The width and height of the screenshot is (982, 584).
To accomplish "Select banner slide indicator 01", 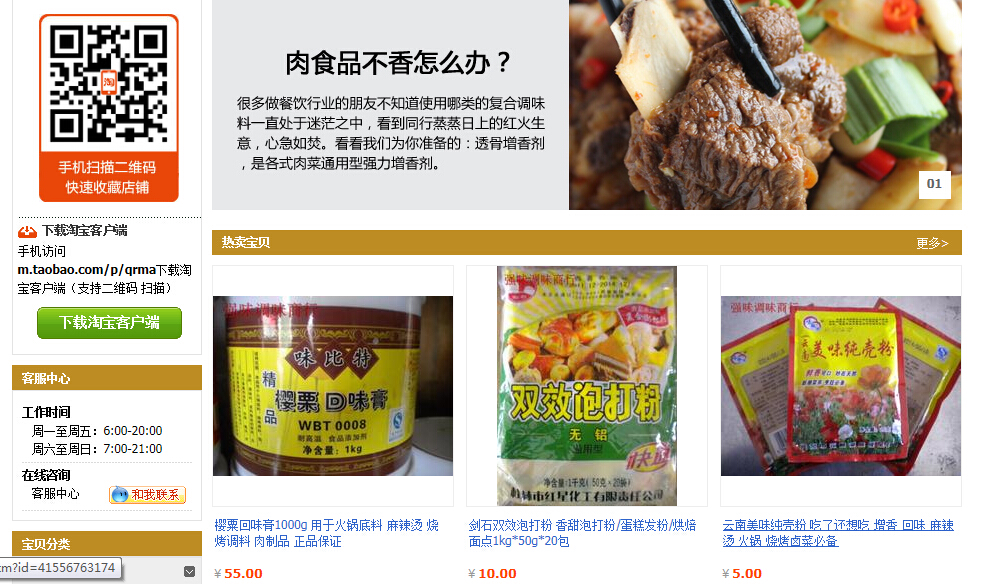I will (934, 184).
